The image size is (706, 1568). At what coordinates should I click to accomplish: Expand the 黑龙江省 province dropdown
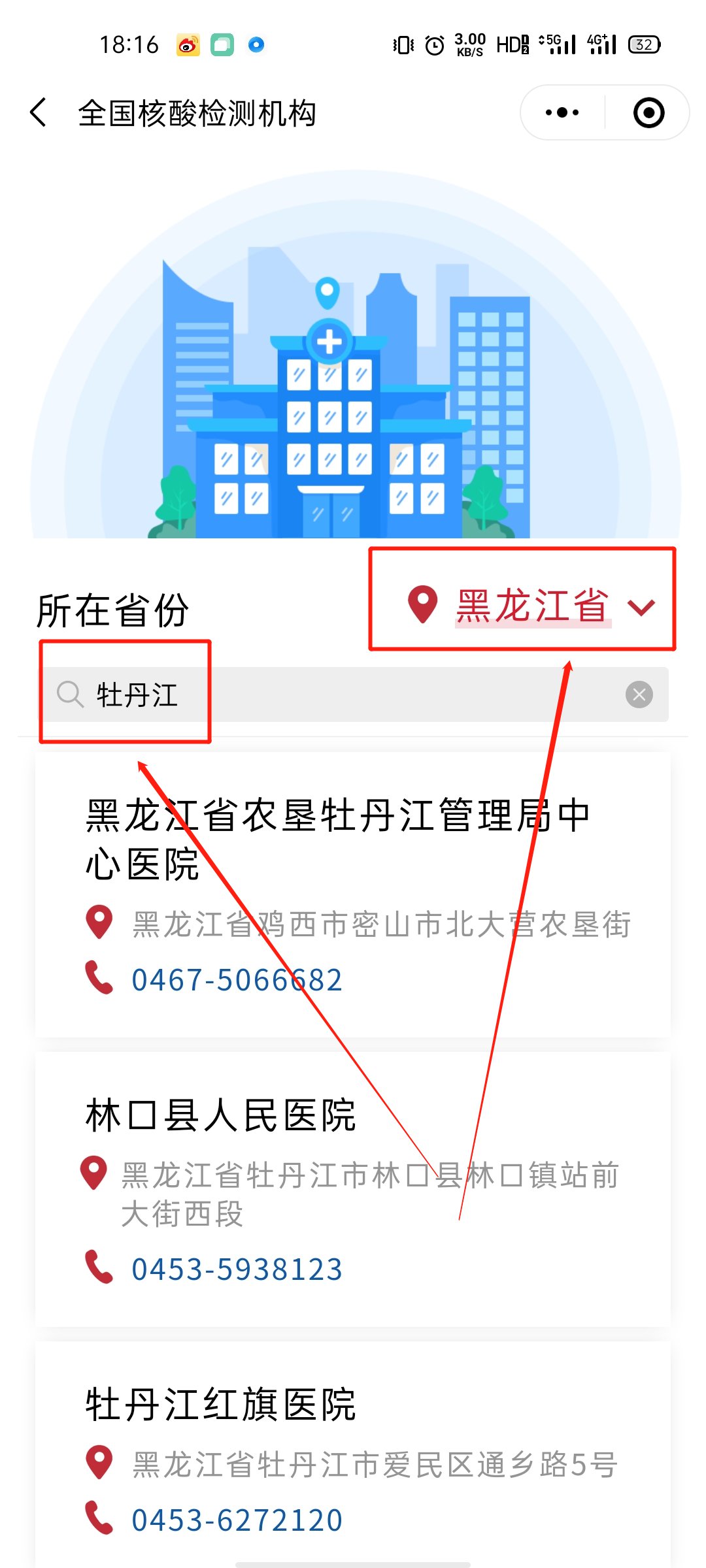tap(531, 605)
